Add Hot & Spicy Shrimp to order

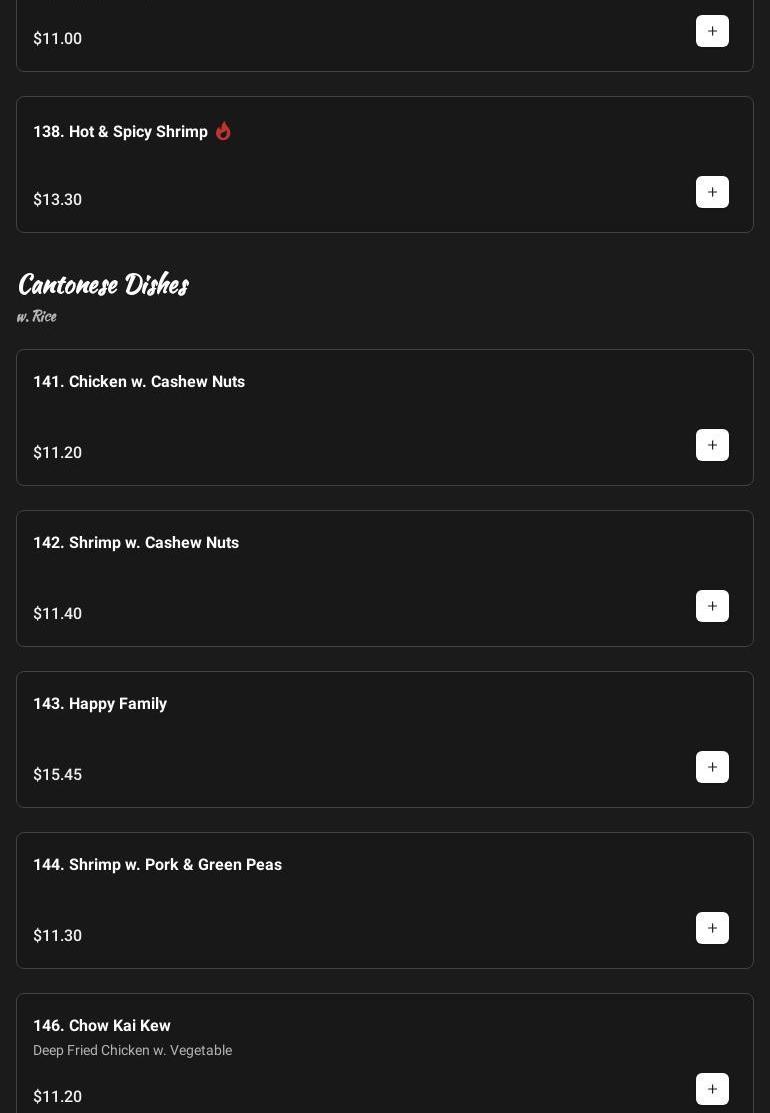tap(712, 192)
